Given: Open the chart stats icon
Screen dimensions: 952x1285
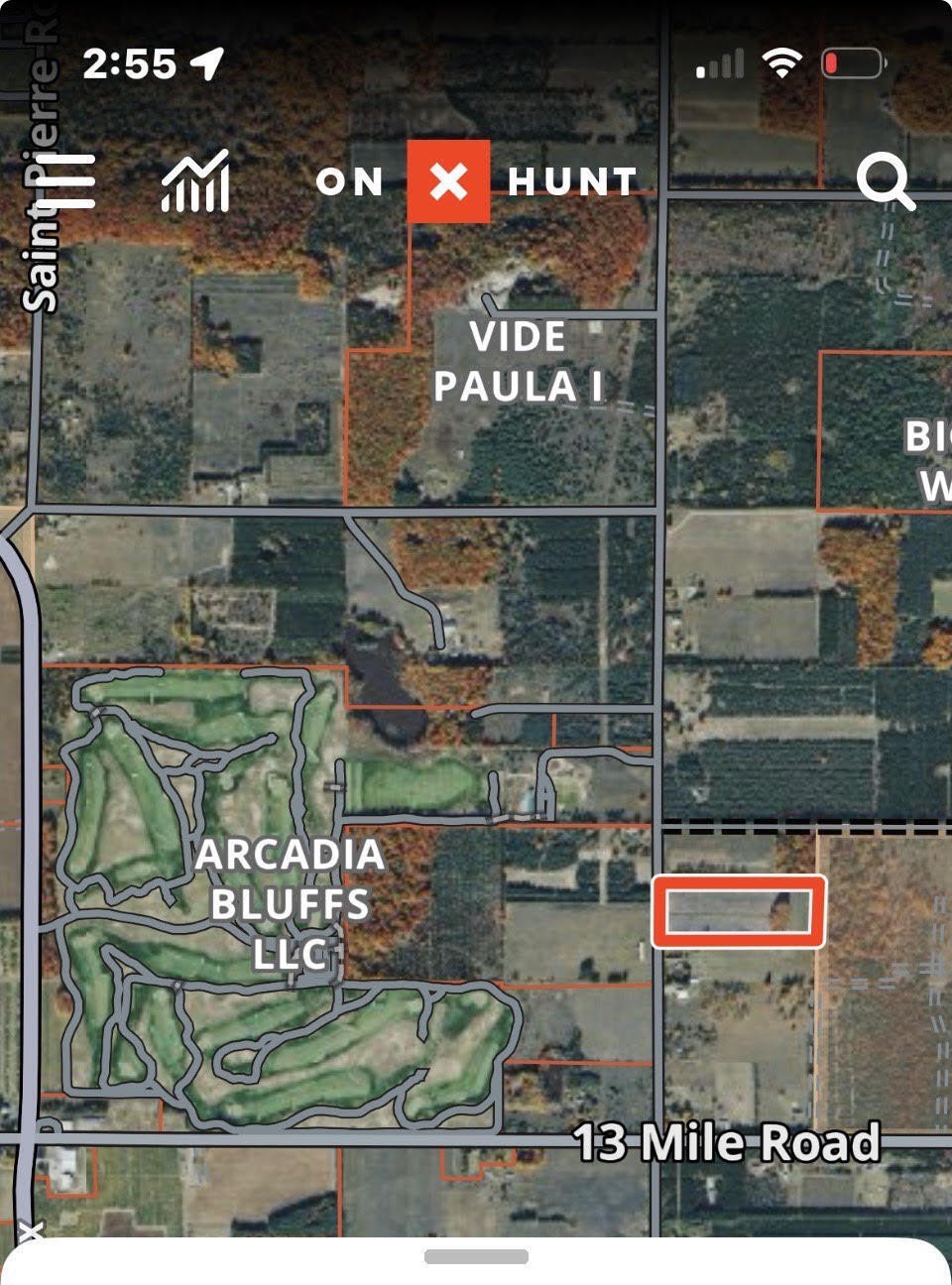Looking at the screenshot, I should [x=195, y=180].
